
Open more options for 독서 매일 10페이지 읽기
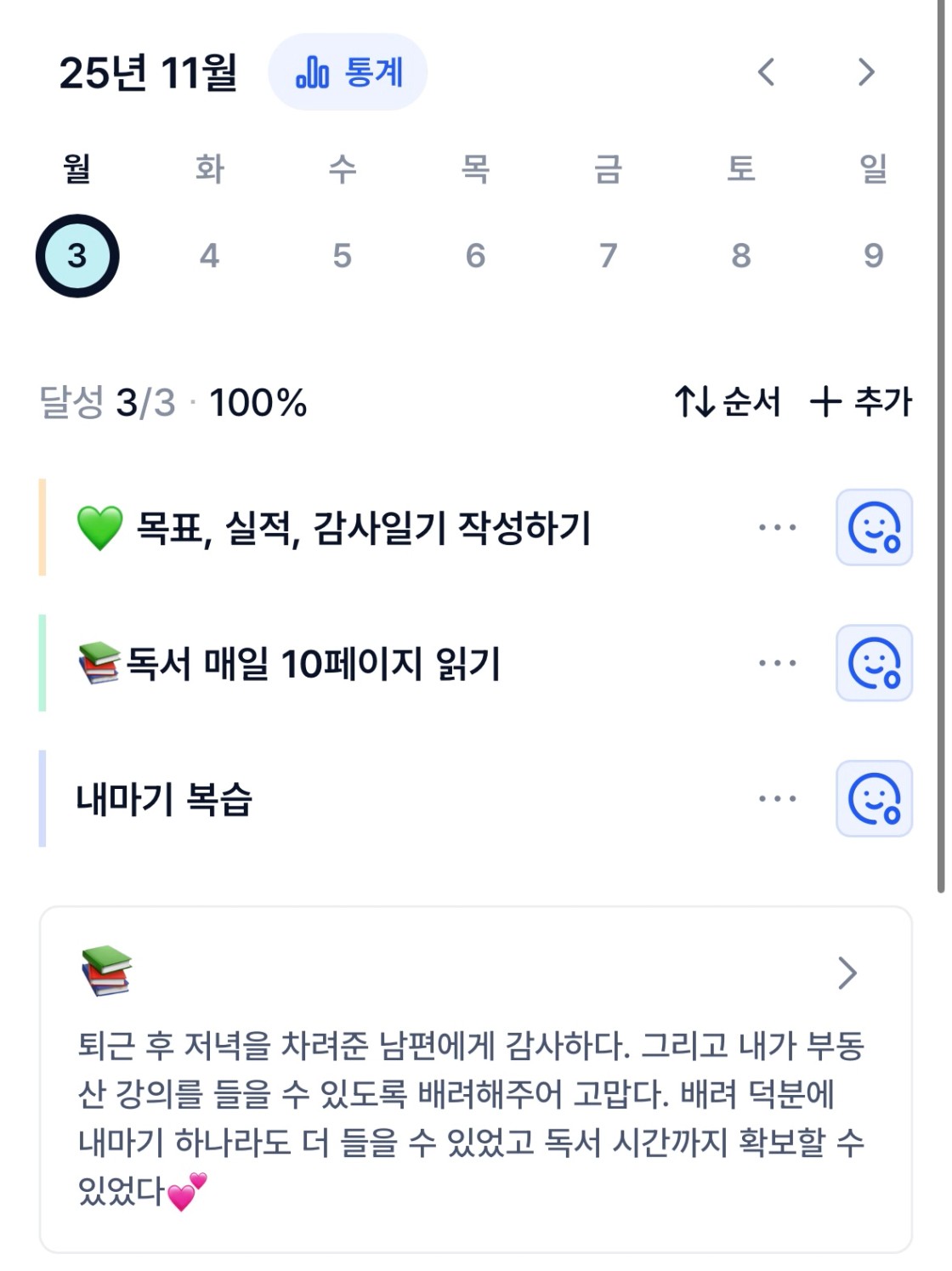778,663
